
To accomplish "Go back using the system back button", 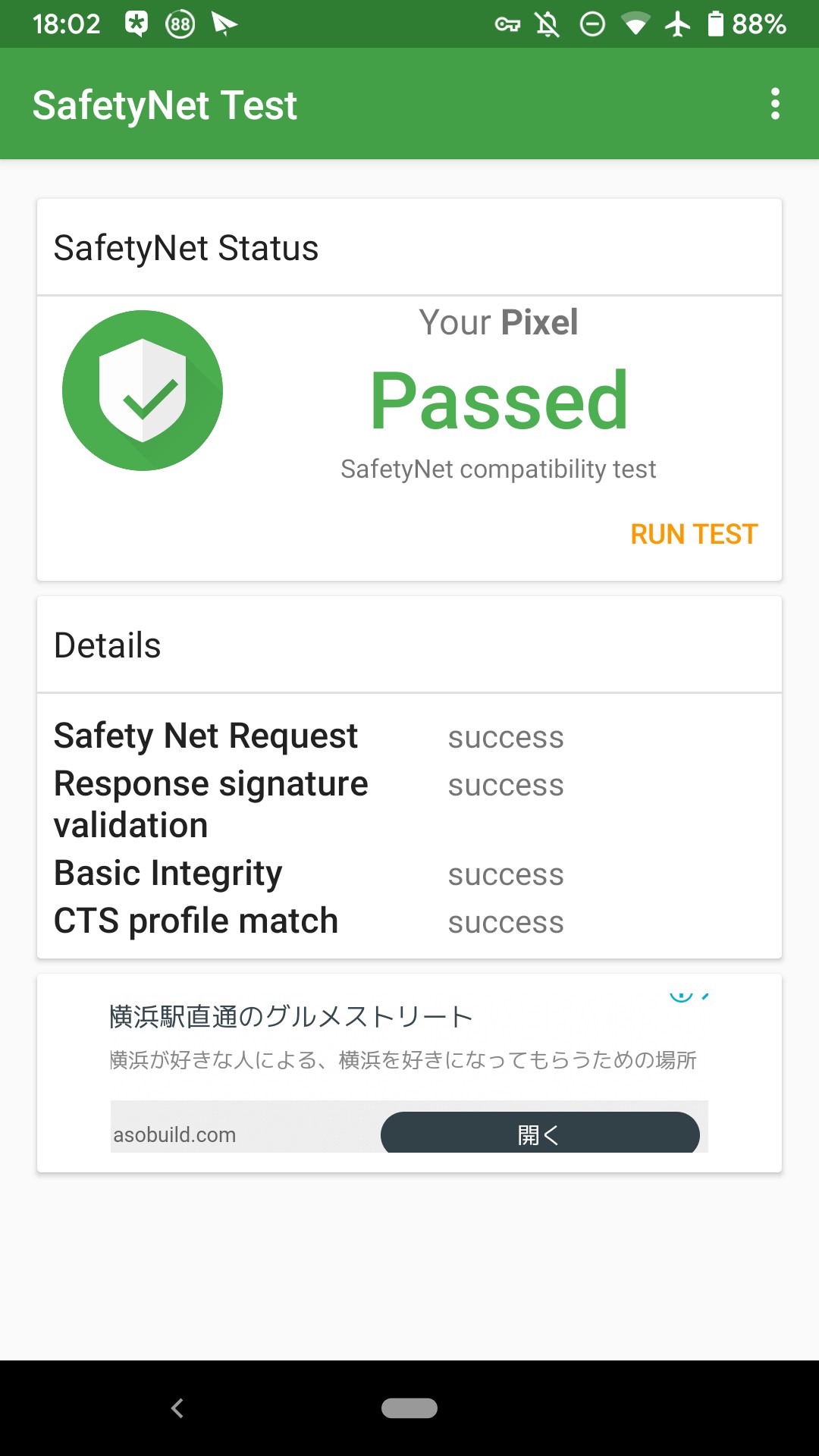I will pyautogui.click(x=177, y=1408).
